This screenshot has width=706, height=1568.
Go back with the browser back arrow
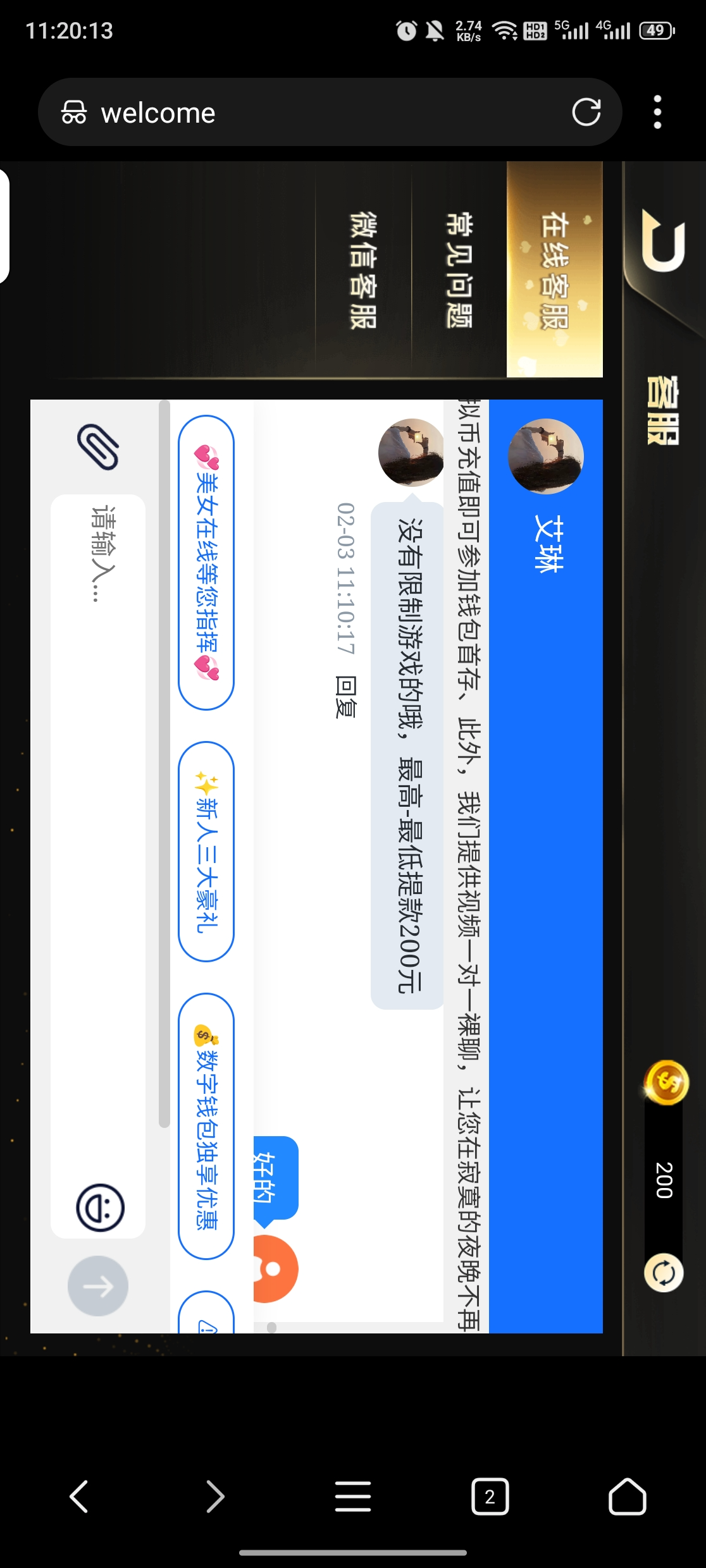tap(78, 1497)
